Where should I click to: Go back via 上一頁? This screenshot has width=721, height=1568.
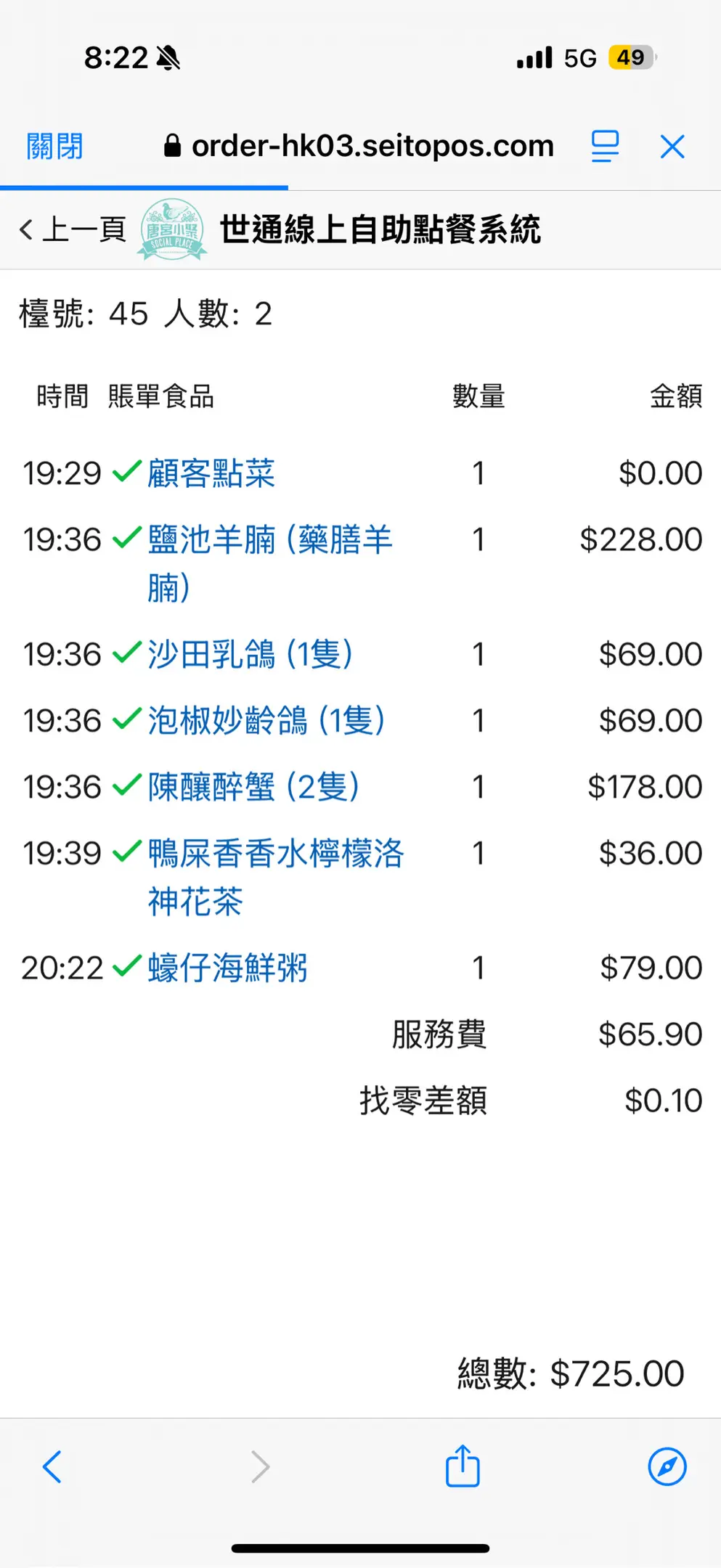pos(73,229)
